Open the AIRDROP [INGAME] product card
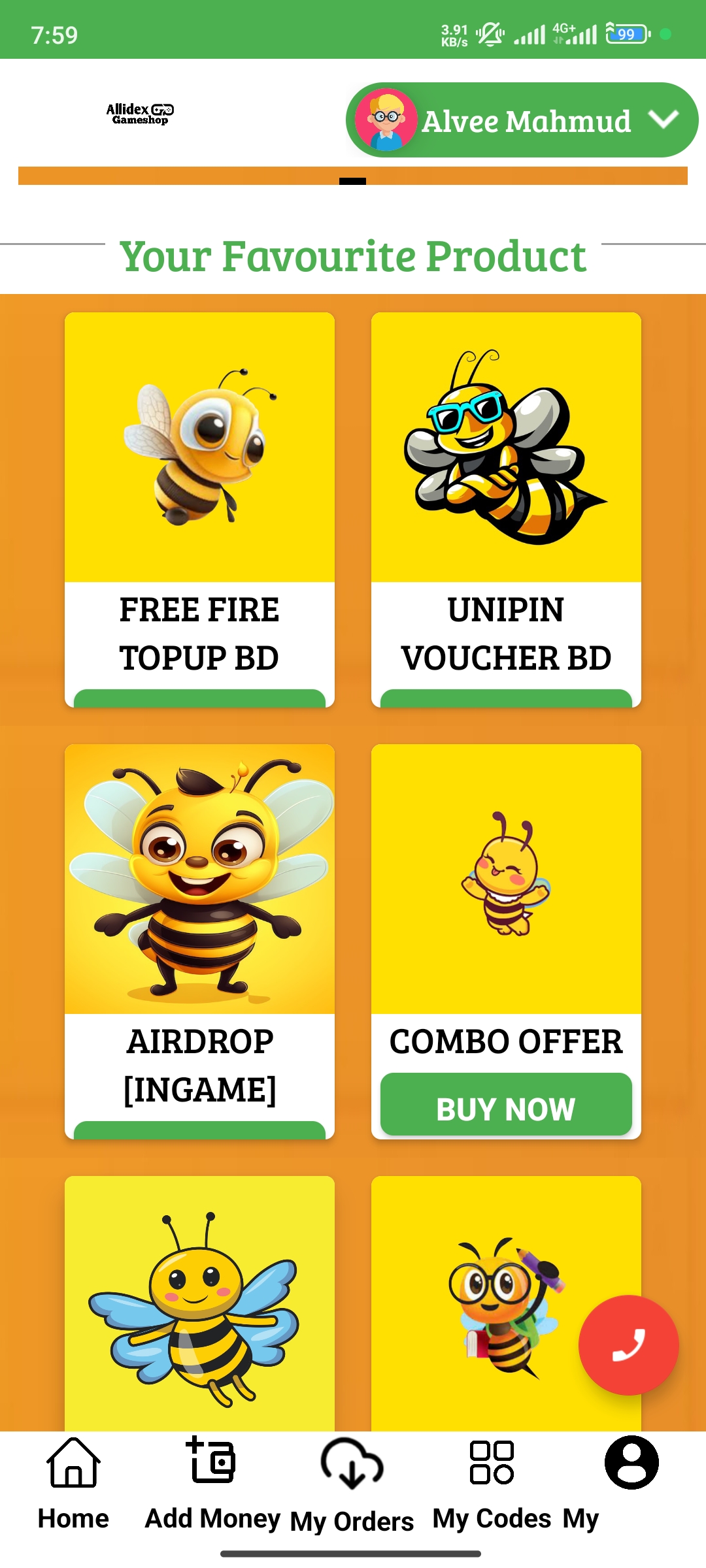Image resolution: width=706 pixels, height=1568 pixels. [199, 941]
